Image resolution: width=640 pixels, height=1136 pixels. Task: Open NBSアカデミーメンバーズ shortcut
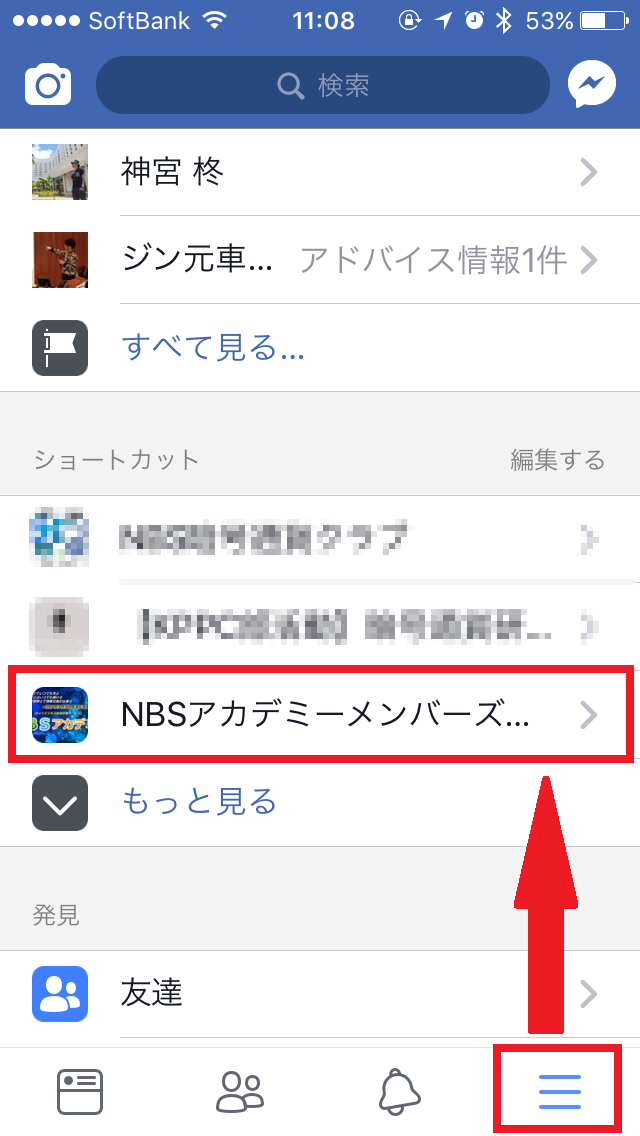tap(320, 714)
